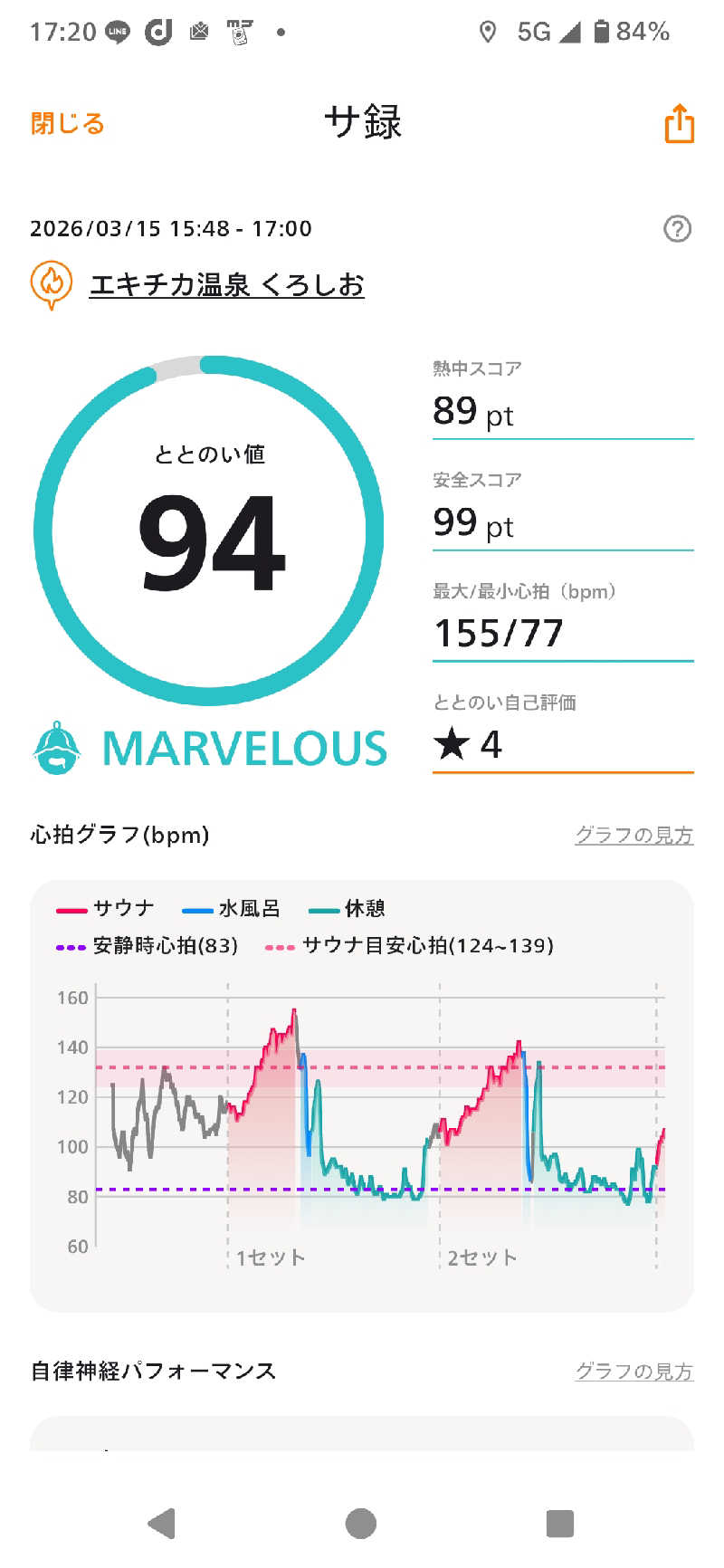Open グラフの見方 for 心拍グラフ
Viewport: 724px width, 1568px height.
[x=633, y=835]
